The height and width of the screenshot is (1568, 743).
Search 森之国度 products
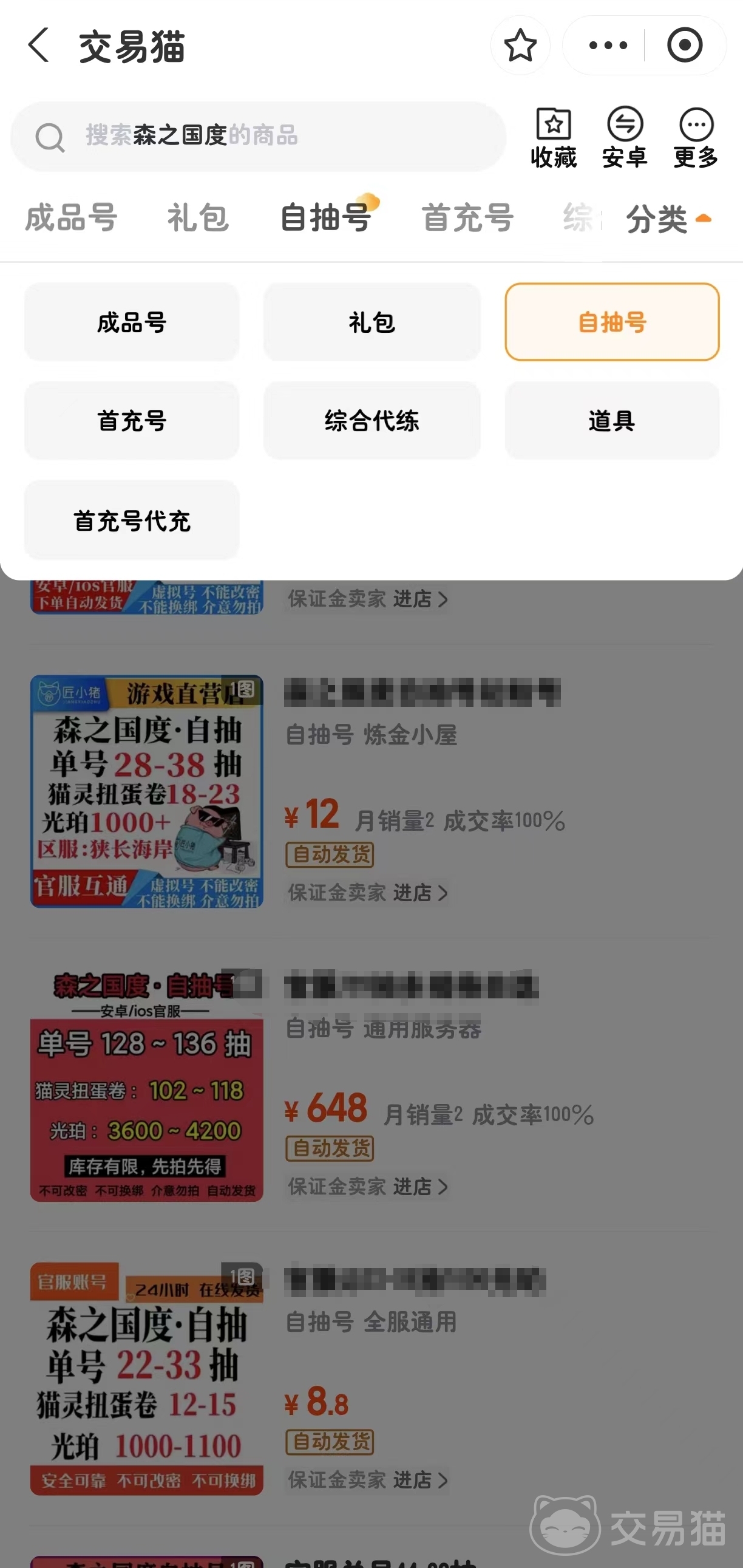[x=259, y=136]
